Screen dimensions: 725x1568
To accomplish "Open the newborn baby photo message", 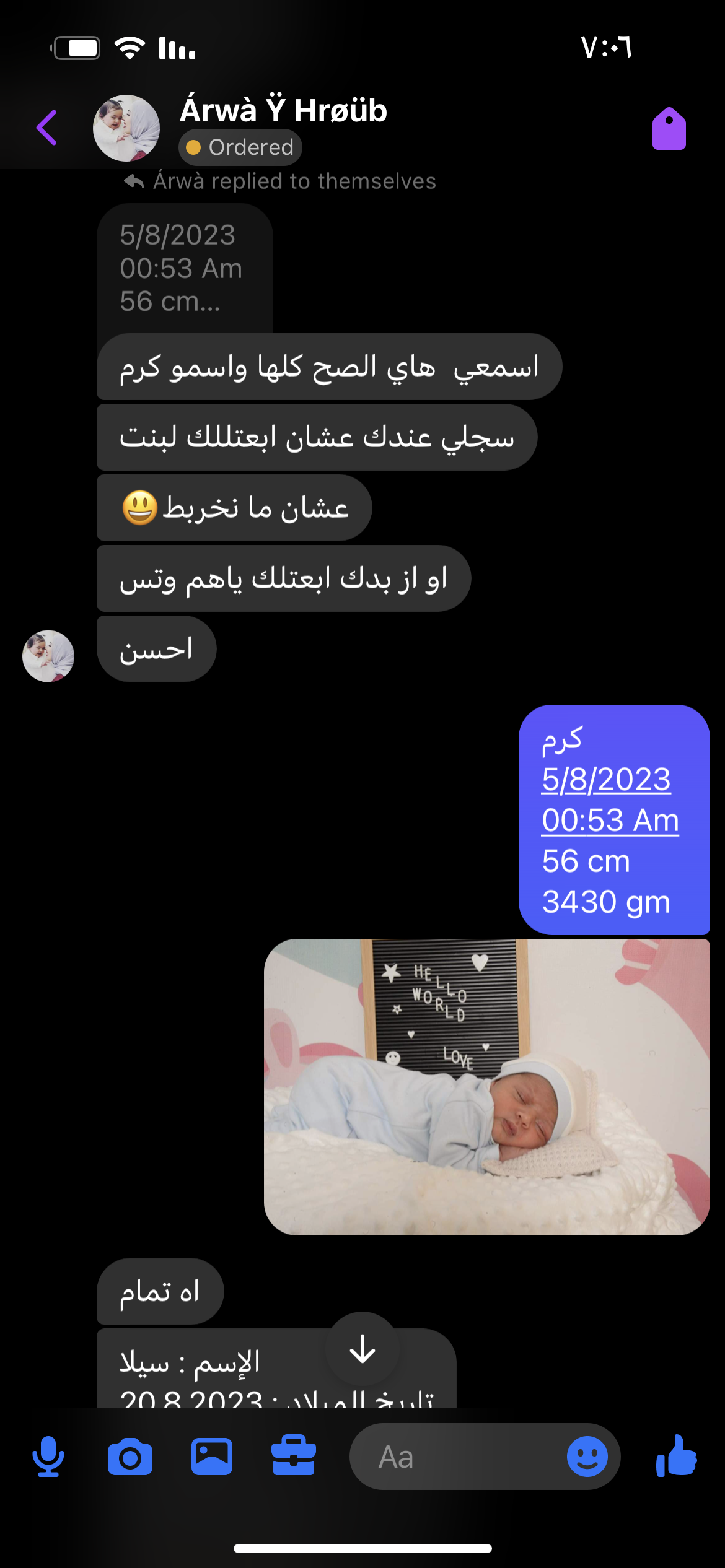I will coord(486,1086).
